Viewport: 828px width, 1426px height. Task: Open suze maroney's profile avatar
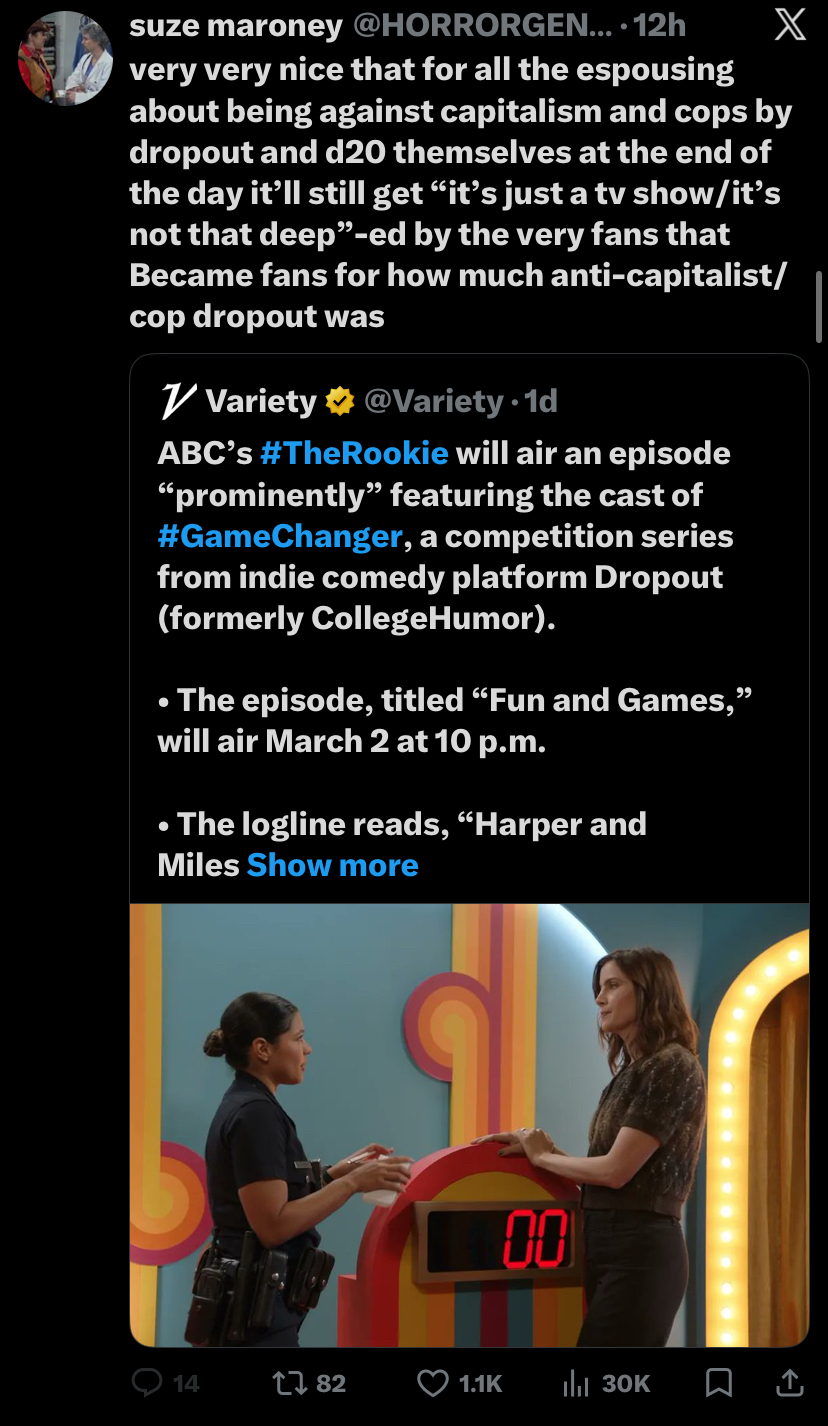pos(65,59)
